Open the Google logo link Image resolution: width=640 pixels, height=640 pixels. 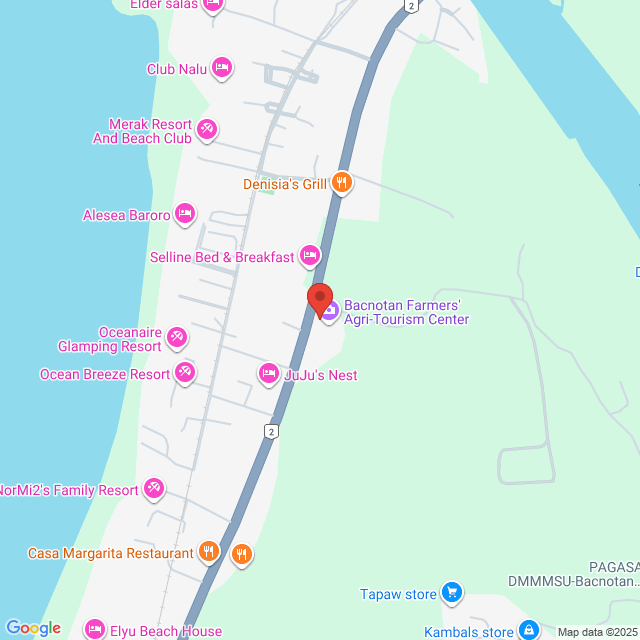pos(33,628)
